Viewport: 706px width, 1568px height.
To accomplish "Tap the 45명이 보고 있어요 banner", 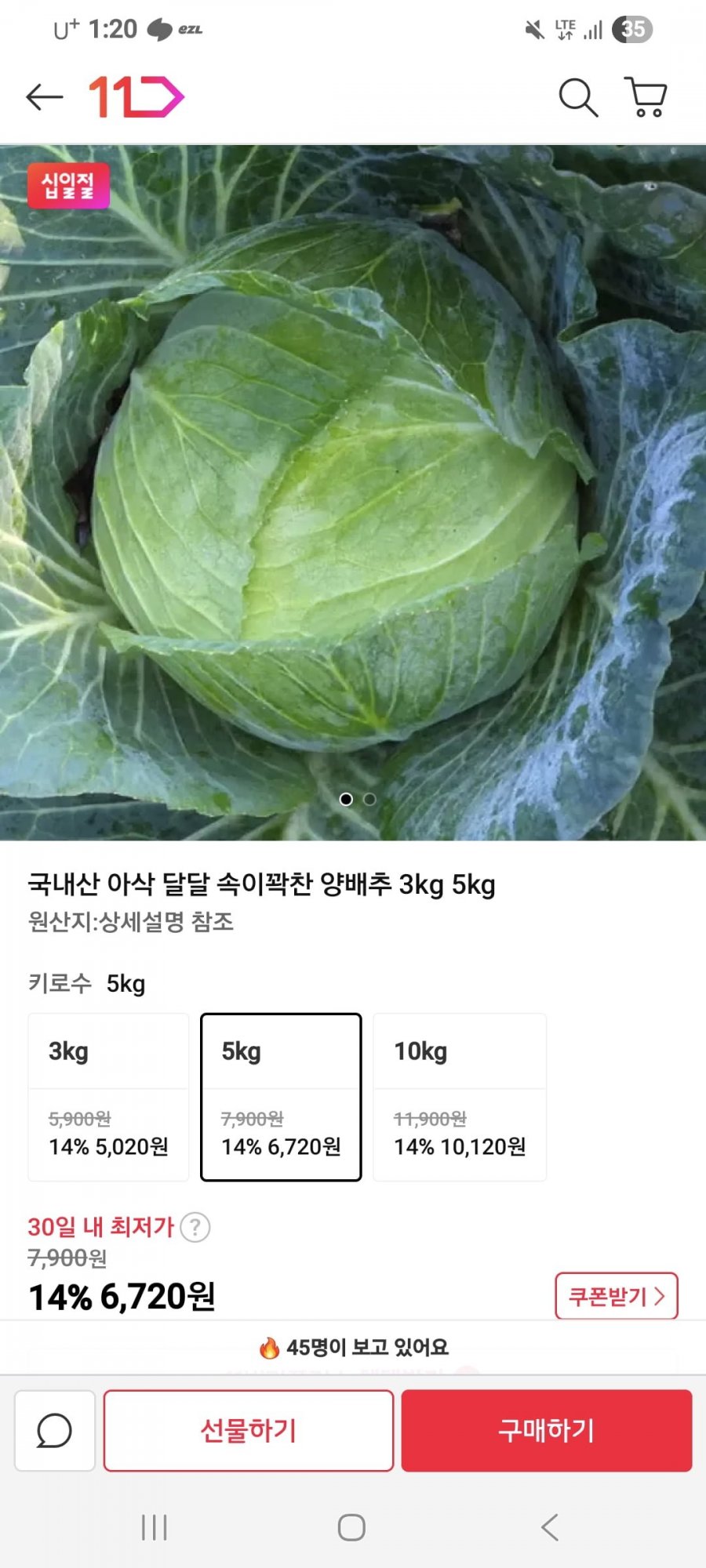I will coord(353,1347).
